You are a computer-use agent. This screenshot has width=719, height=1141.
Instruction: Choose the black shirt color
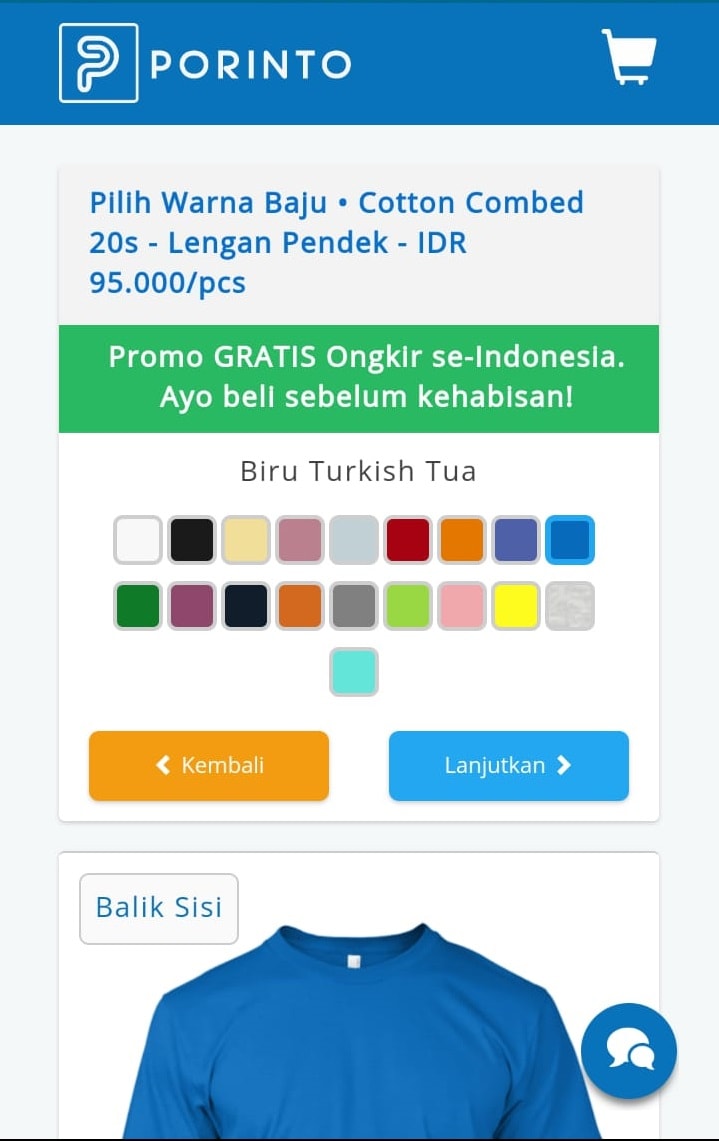click(192, 540)
